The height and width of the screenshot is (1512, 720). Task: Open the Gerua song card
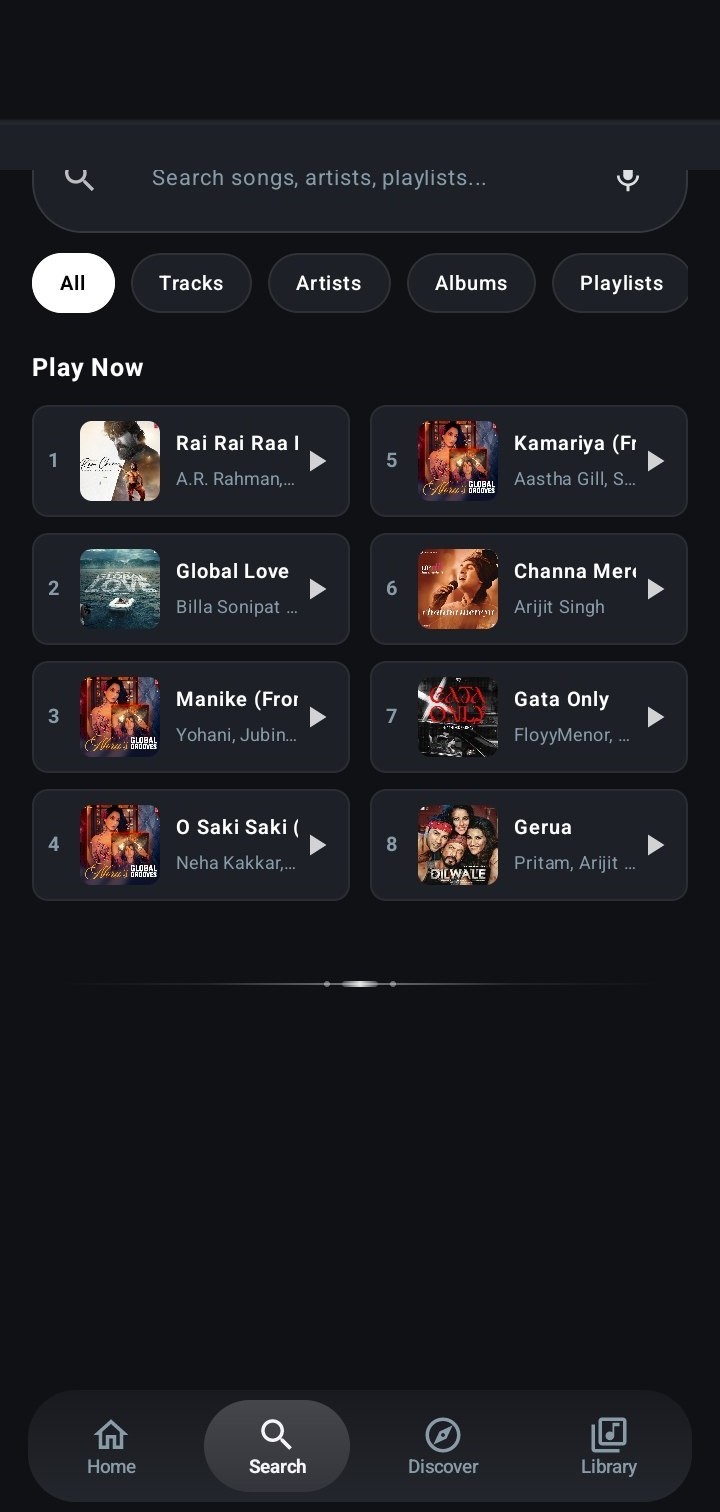click(x=529, y=845)
